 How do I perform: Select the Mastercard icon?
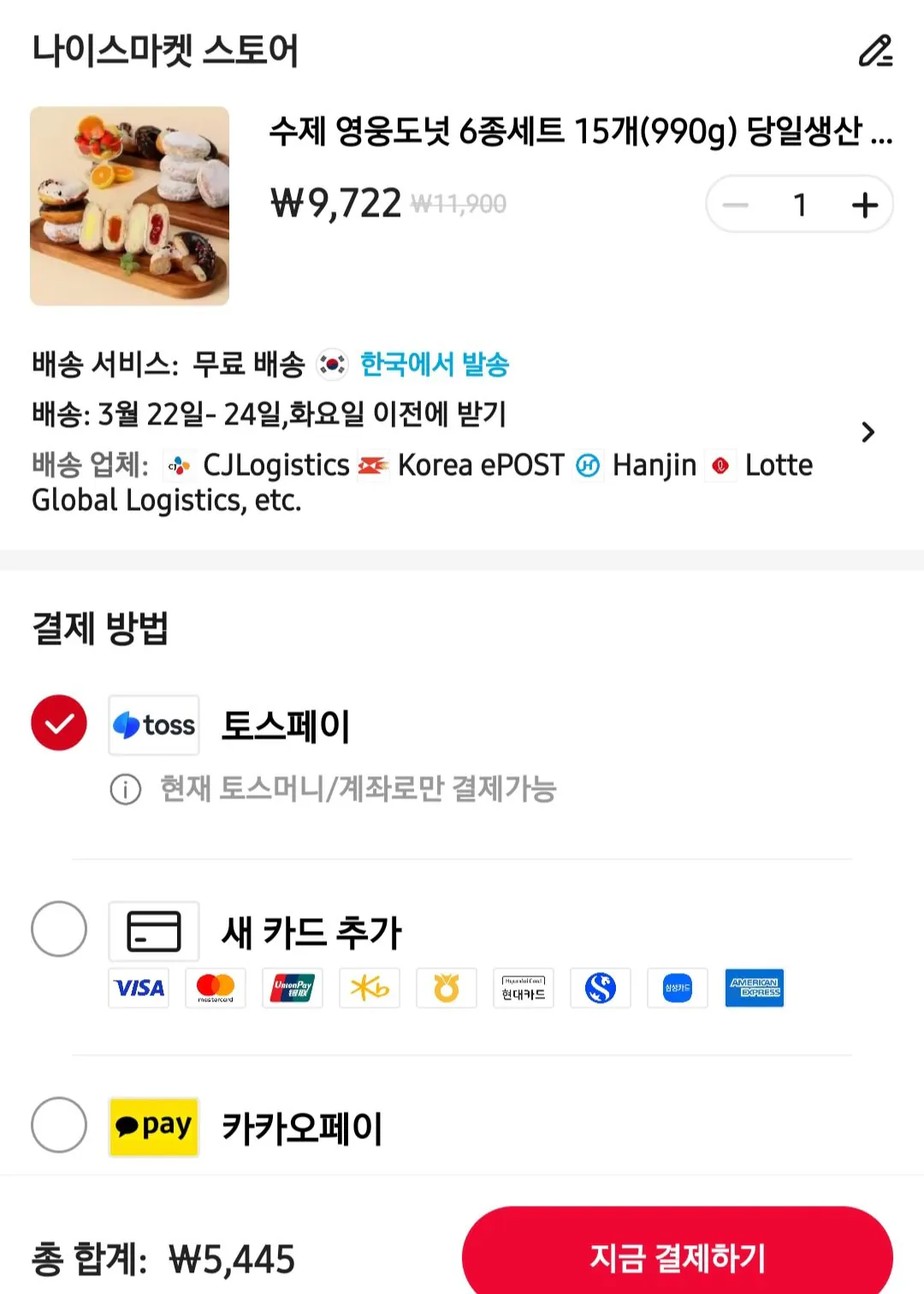215,988
